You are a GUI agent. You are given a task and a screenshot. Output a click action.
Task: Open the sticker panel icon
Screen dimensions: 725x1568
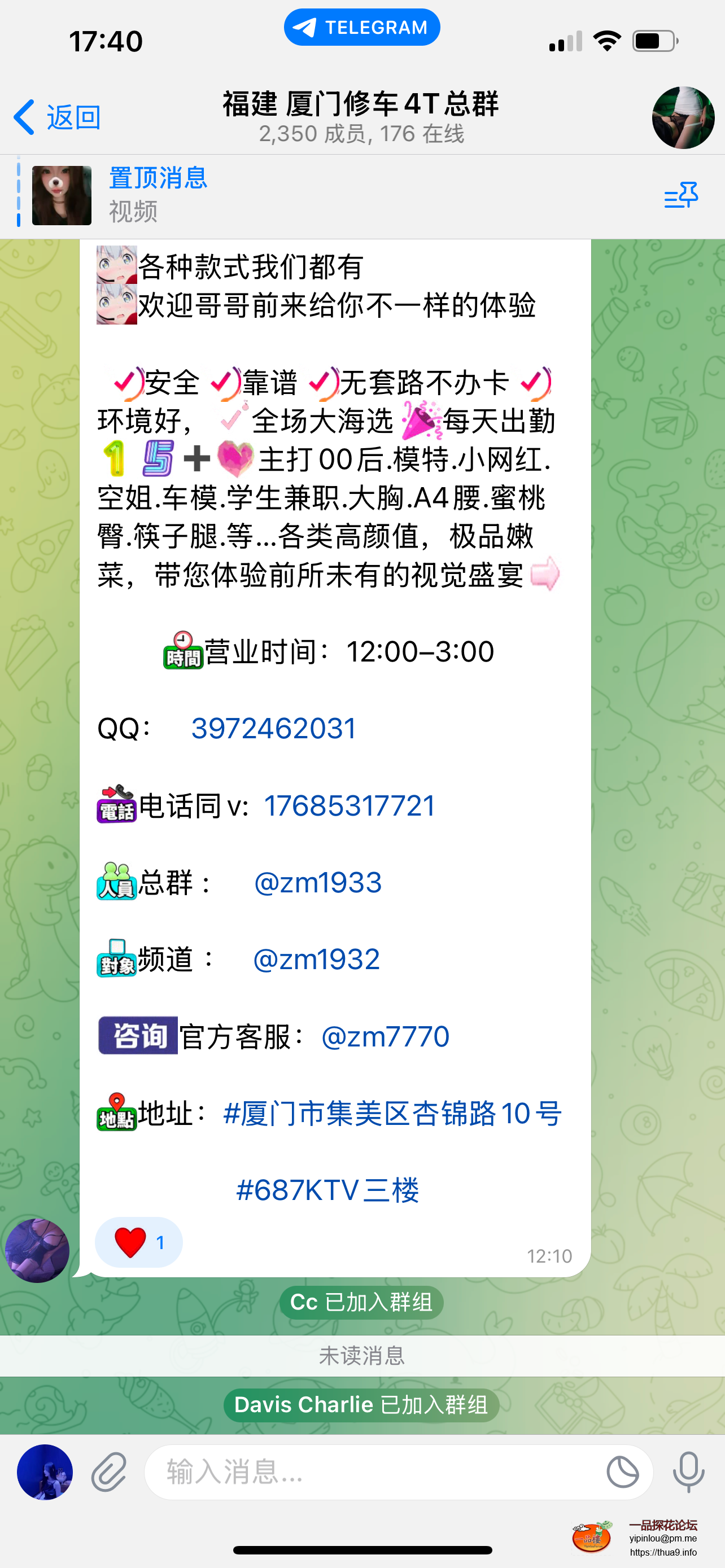(x=622, y=1473)
